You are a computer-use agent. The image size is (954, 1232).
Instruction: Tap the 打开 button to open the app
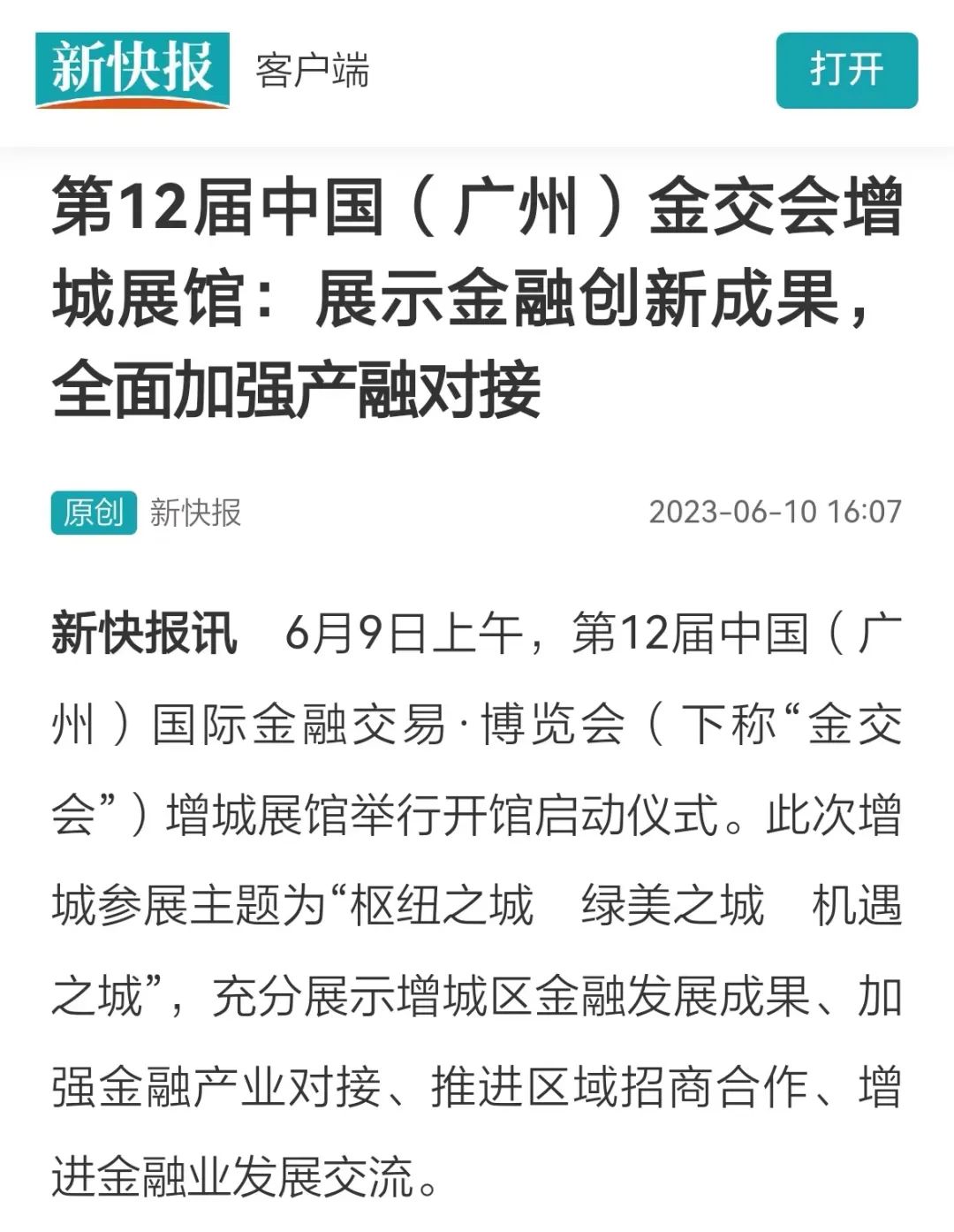coord(846,70)
